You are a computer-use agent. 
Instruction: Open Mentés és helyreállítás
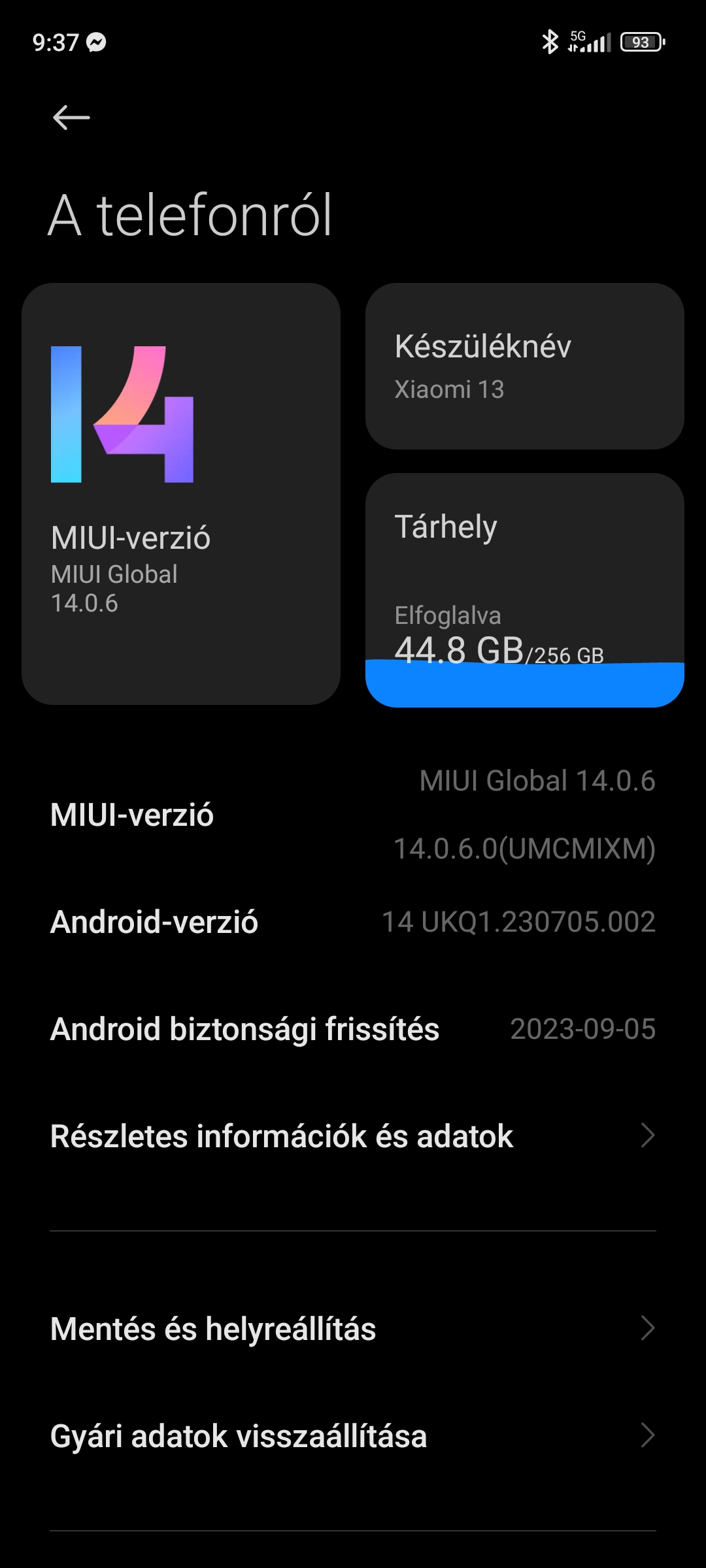click(353, 1328)
